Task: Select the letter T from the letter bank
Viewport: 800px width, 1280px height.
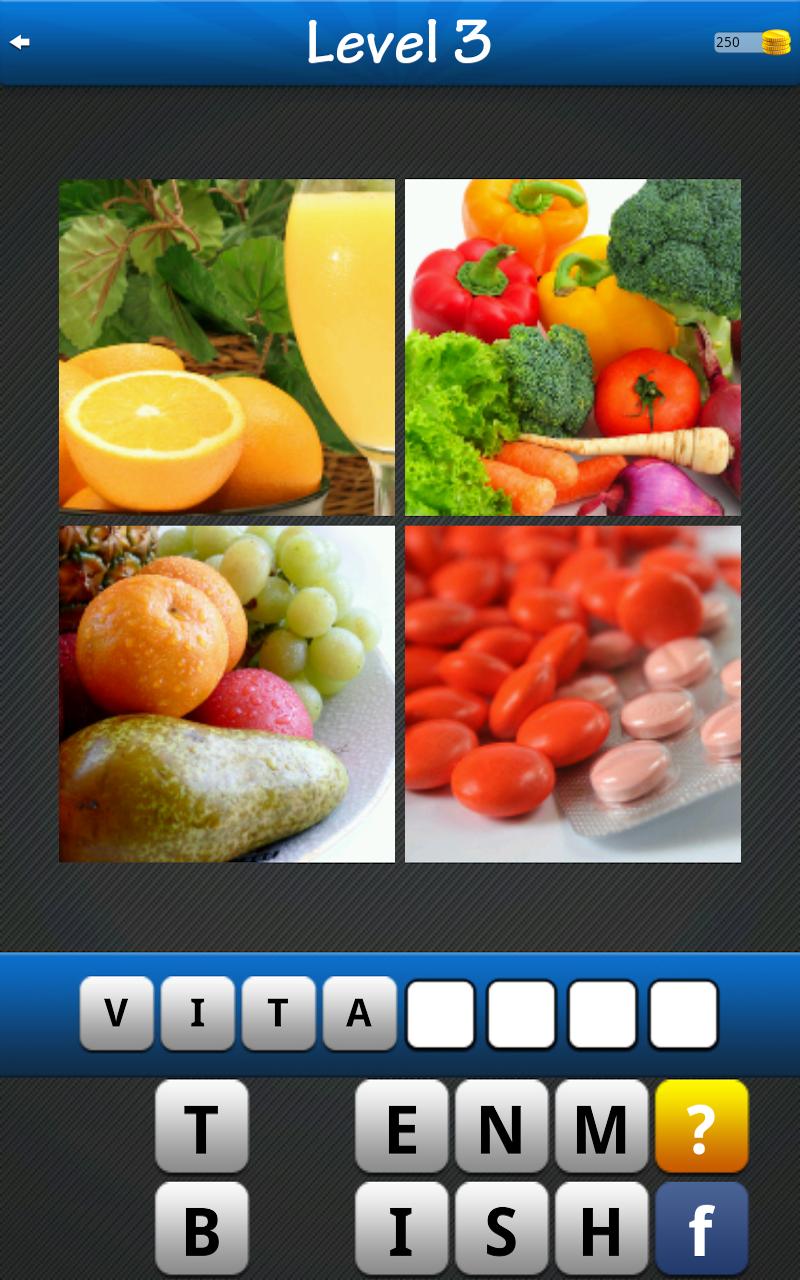Action: click(201, 1126)
